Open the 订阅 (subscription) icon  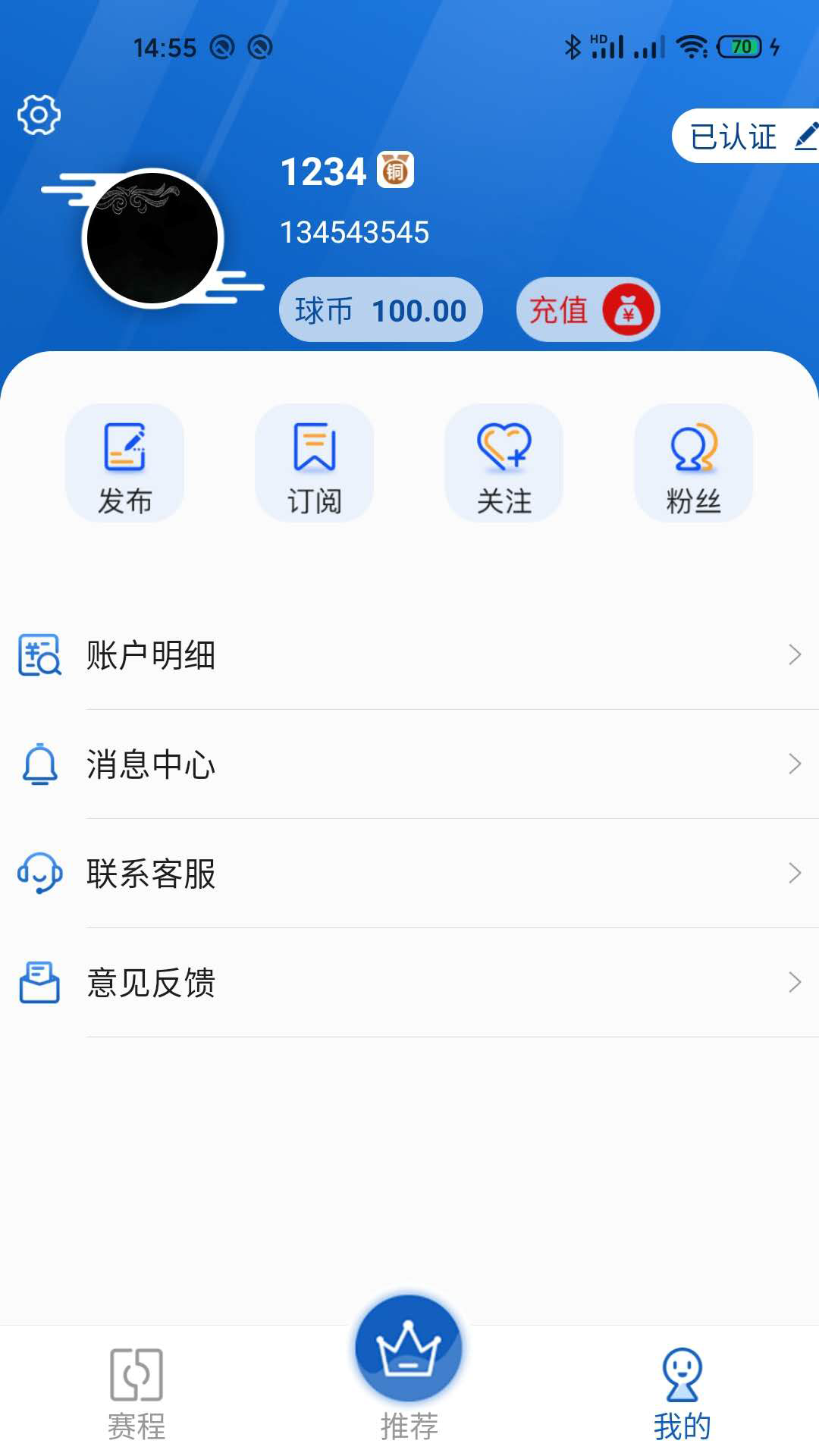314,463
